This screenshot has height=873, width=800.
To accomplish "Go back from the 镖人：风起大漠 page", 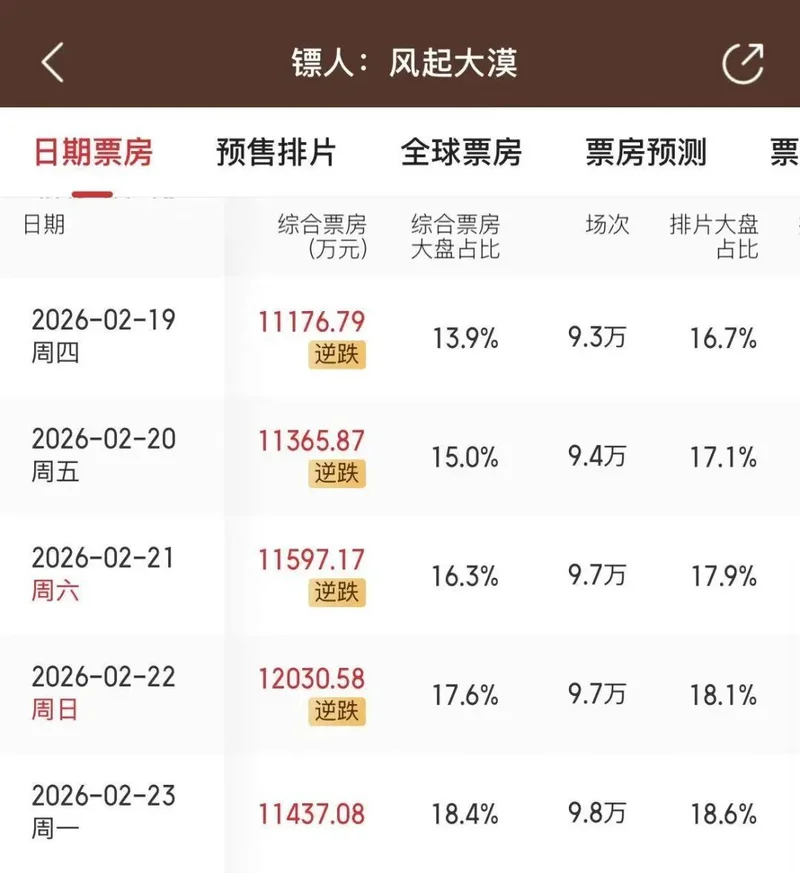I will pos(53,62).
